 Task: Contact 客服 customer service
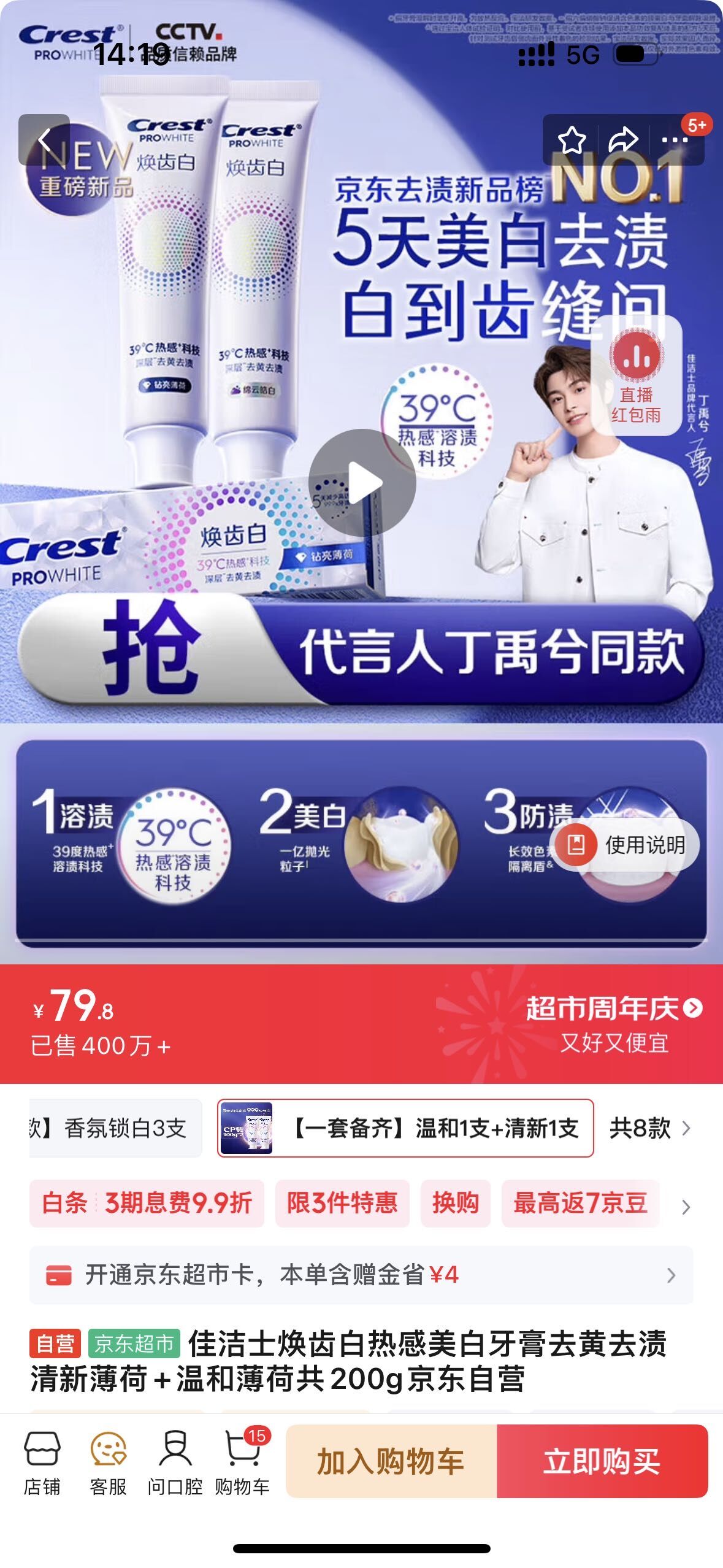tap(108, 1462)
